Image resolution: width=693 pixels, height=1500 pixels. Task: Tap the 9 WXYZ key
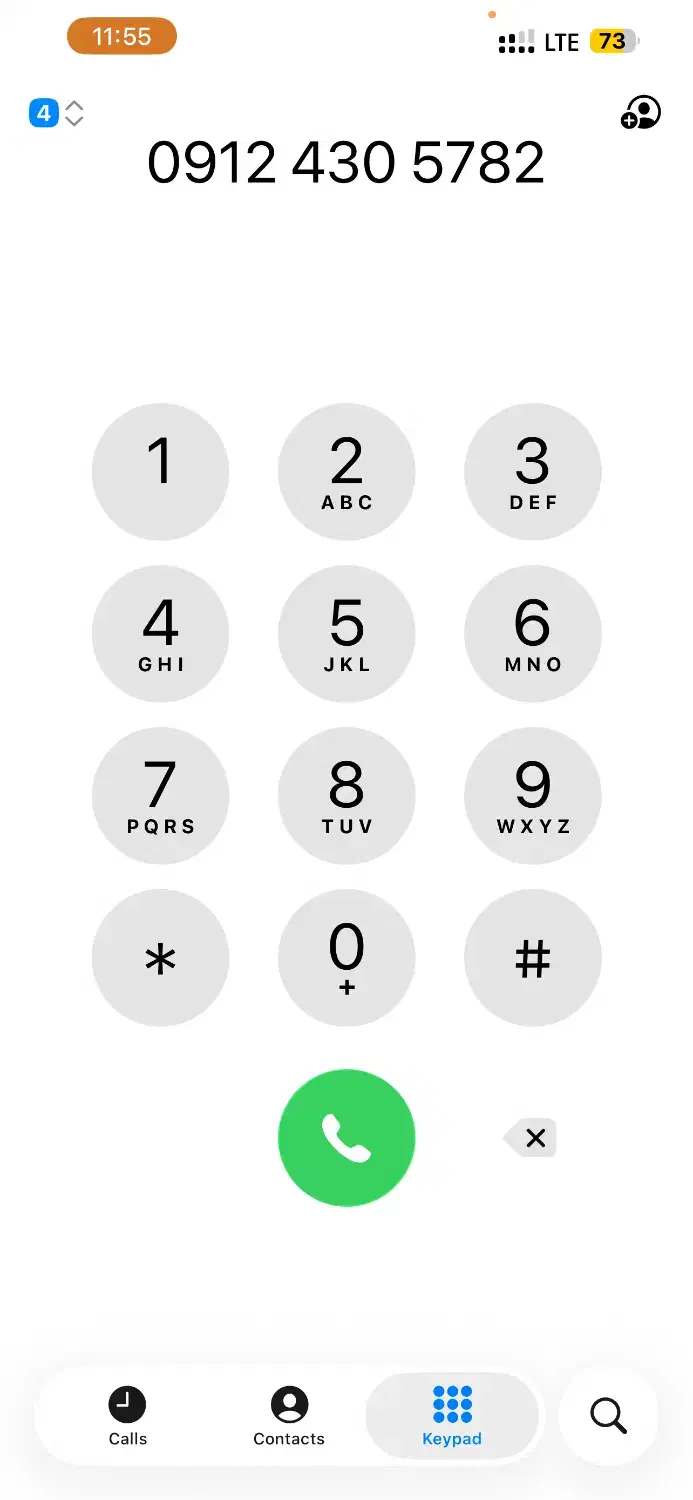point(533,796)
